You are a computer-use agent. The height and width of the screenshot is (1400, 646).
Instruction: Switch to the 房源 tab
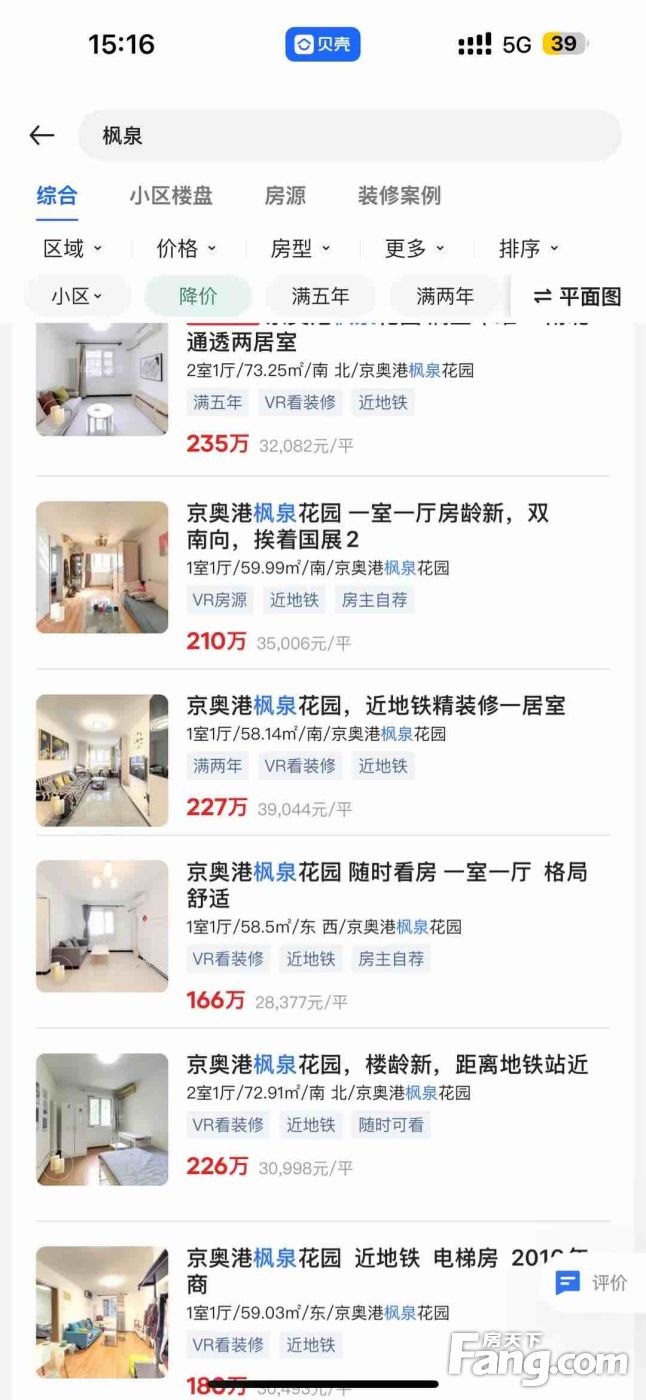pos(285,196)
